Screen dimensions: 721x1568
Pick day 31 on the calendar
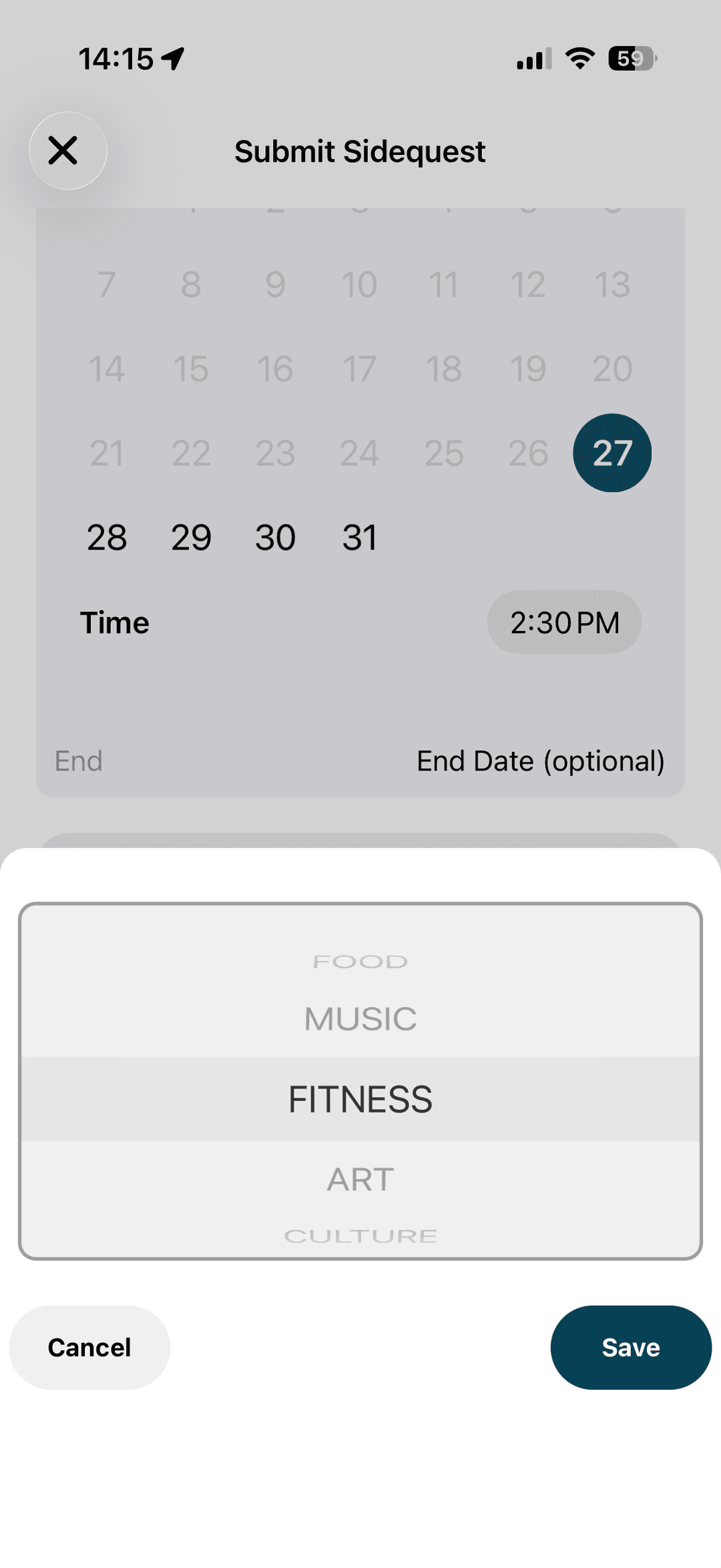359,538
